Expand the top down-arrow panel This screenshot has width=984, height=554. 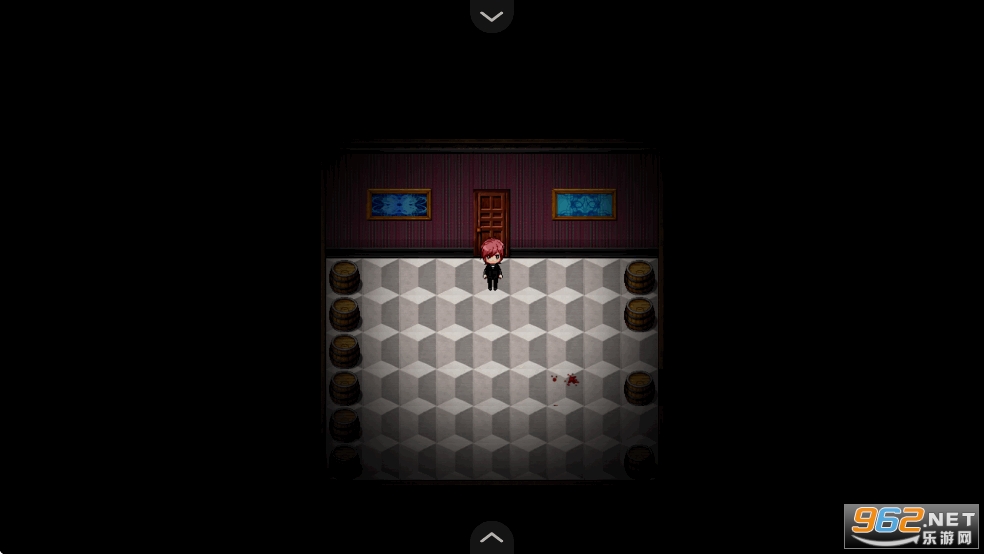tap(491, 16)
